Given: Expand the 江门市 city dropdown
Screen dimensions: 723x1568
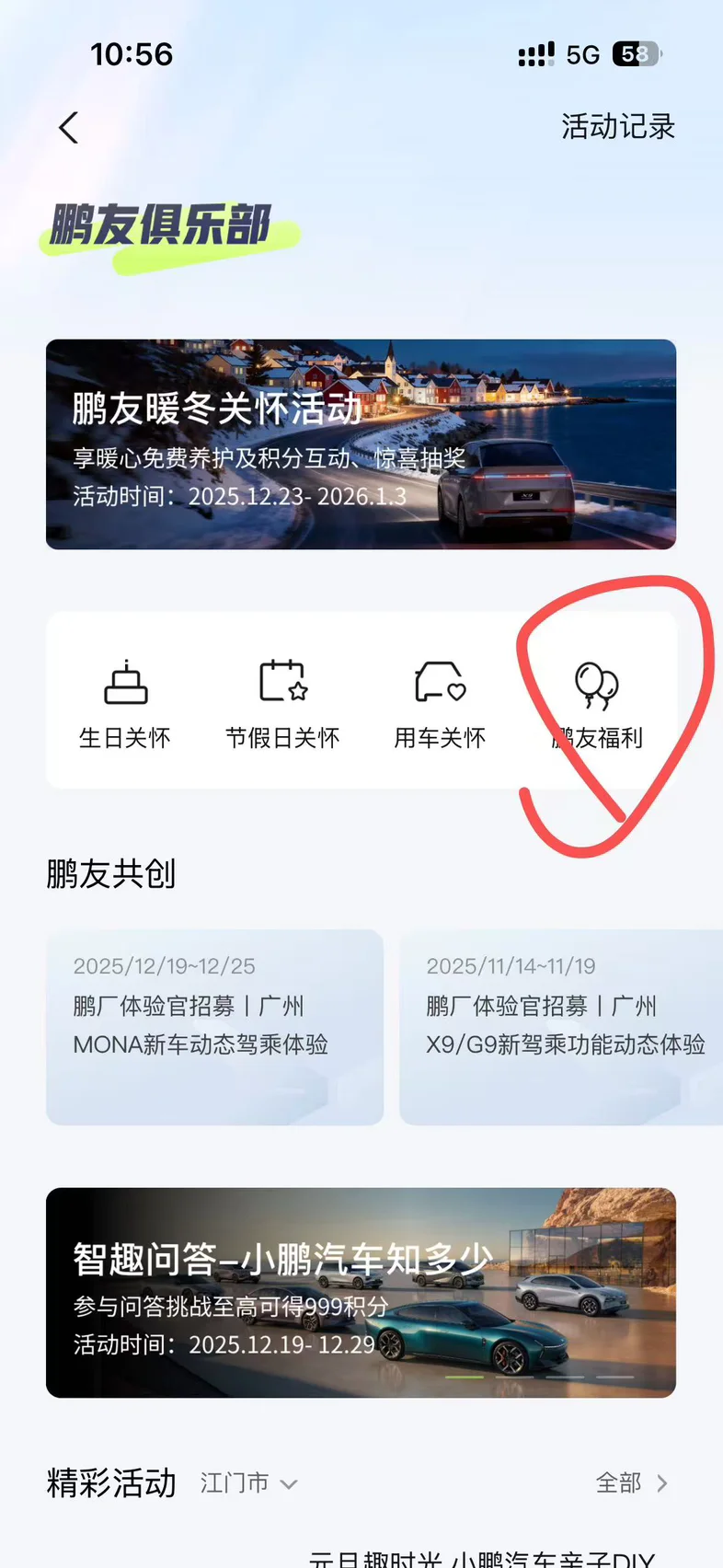Looking at the screenshot, I should tap(249, 1483).
